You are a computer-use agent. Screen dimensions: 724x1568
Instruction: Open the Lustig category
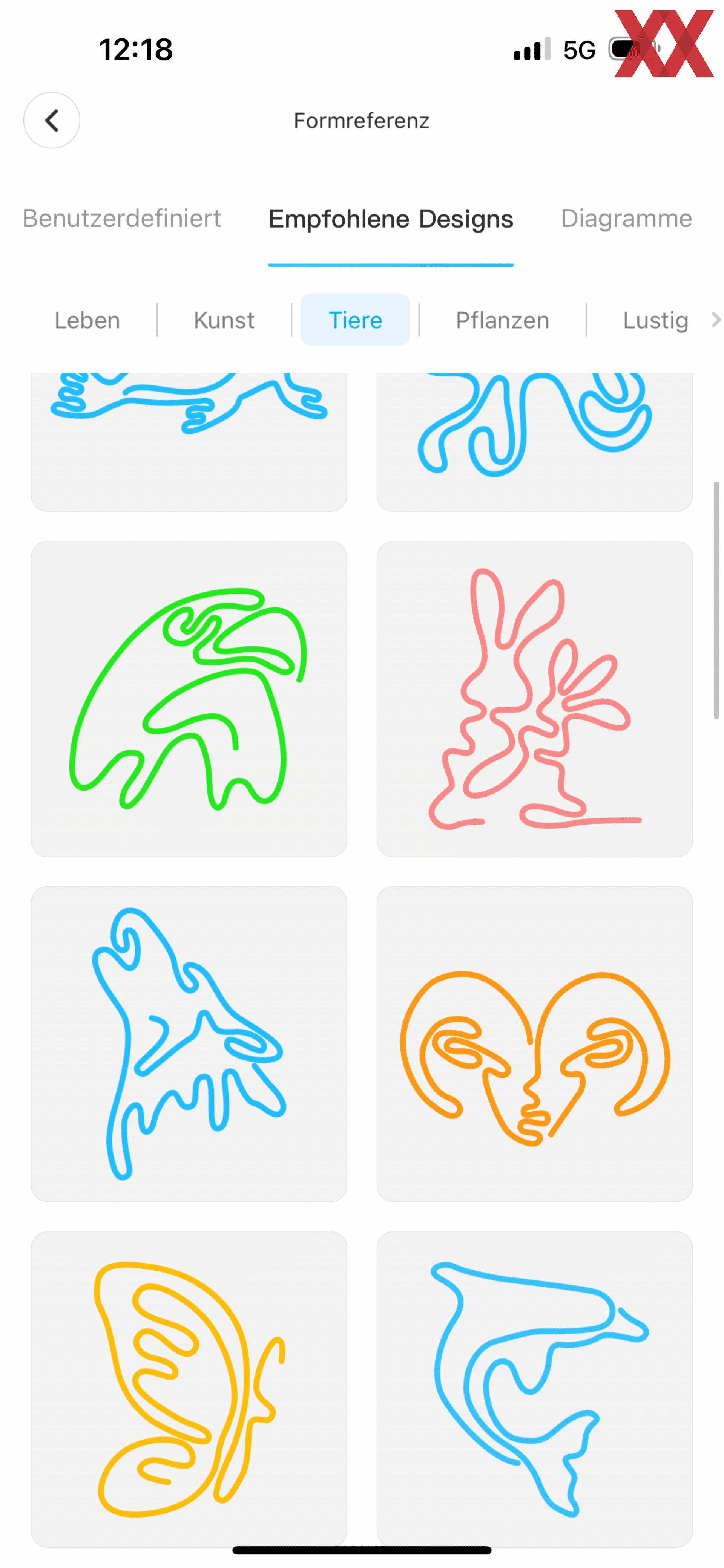click(x=656, y=320)
